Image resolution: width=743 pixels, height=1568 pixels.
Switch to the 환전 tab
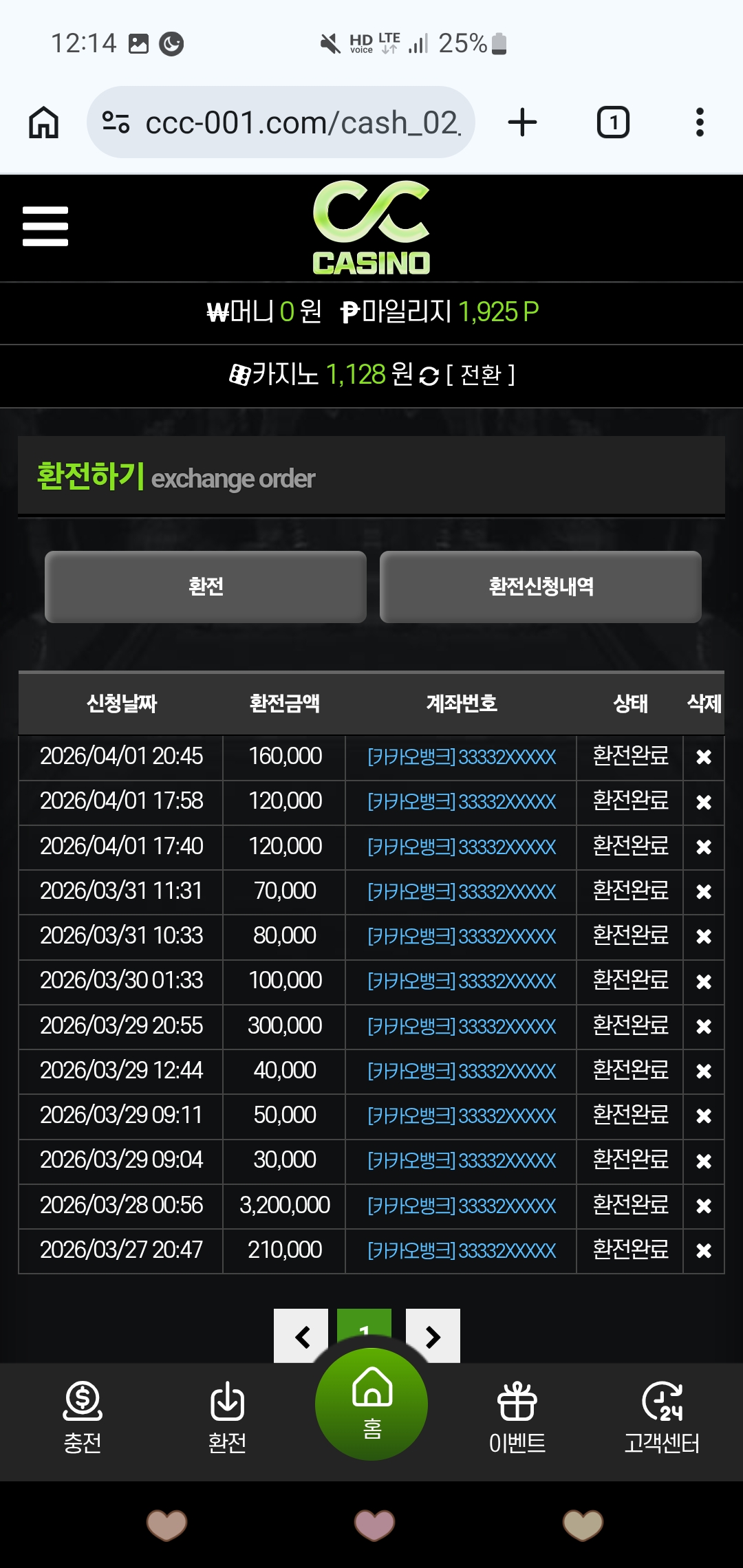[x=206, y=587]
